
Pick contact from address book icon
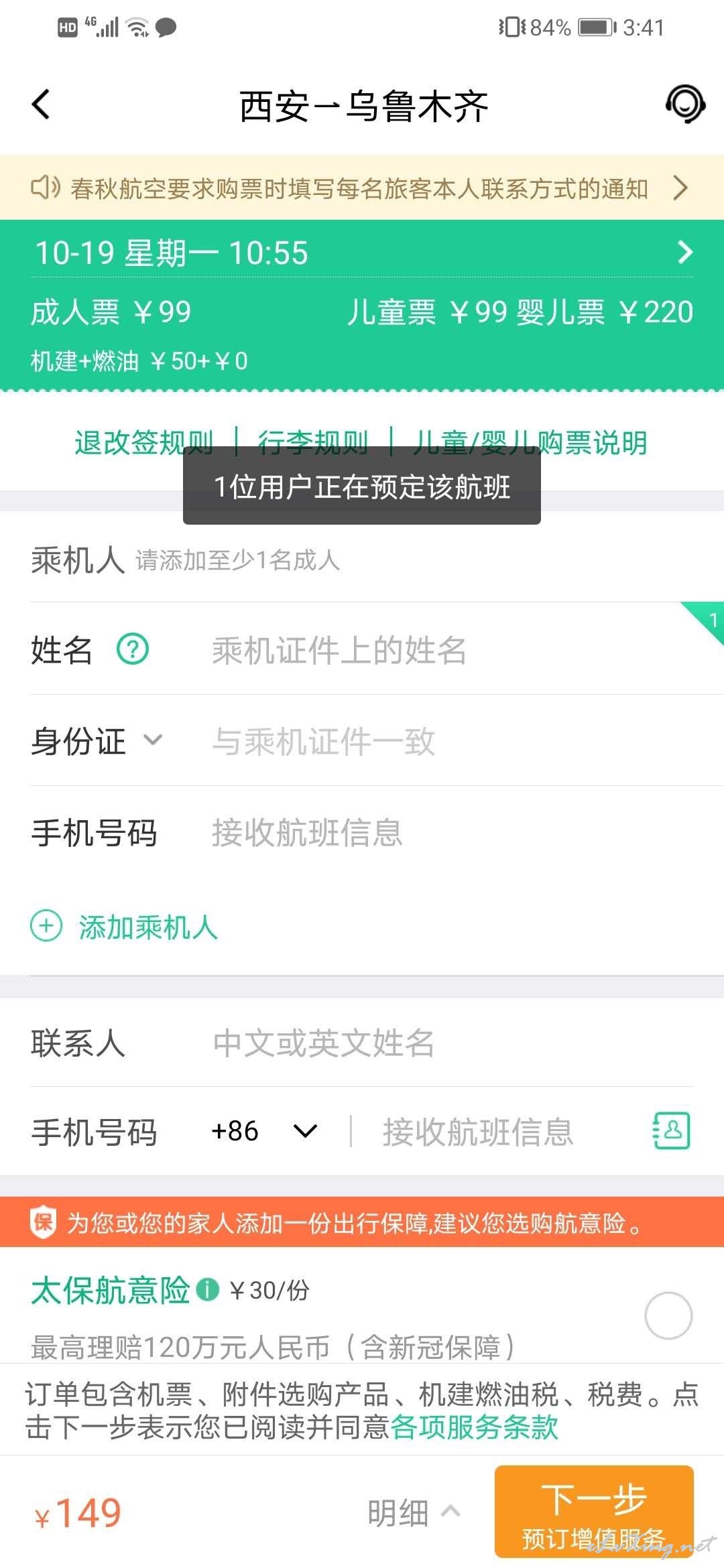tap(672, 1131)
